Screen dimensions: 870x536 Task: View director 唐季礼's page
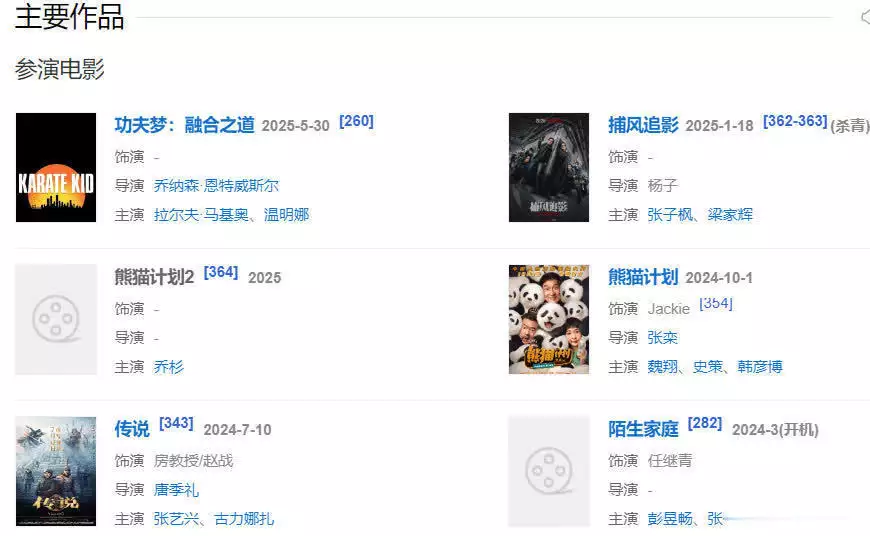tap(176, 489)
